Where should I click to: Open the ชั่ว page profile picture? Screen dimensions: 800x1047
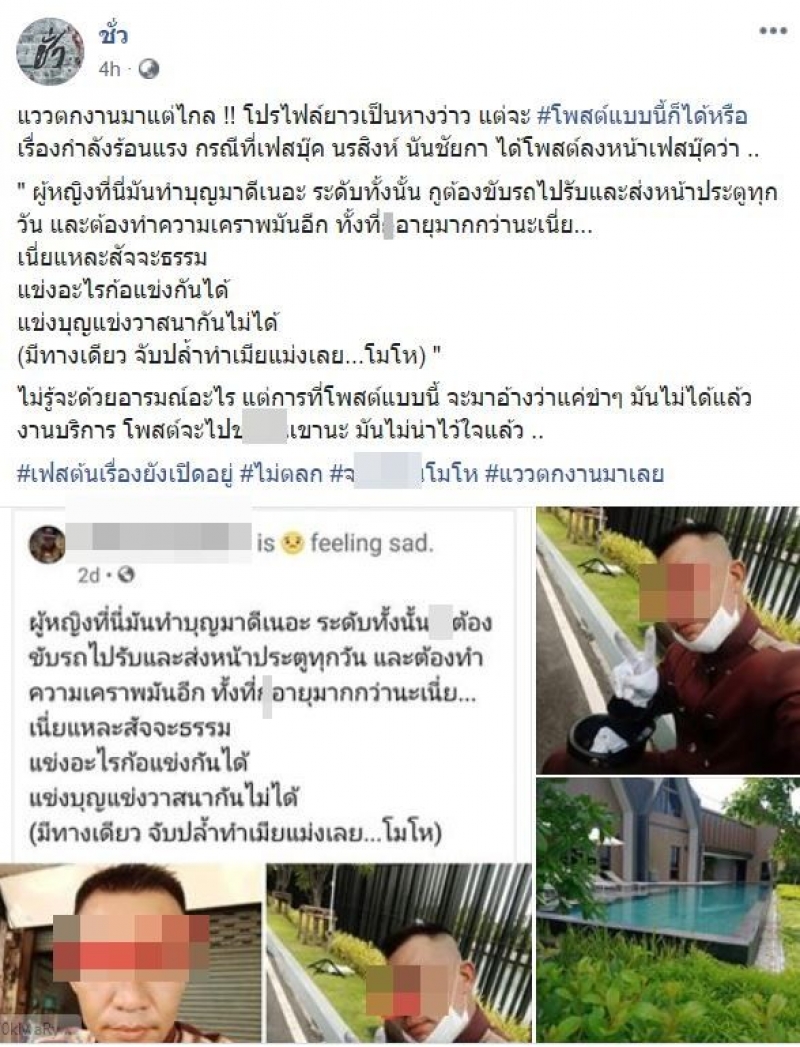tap(50, 50)
